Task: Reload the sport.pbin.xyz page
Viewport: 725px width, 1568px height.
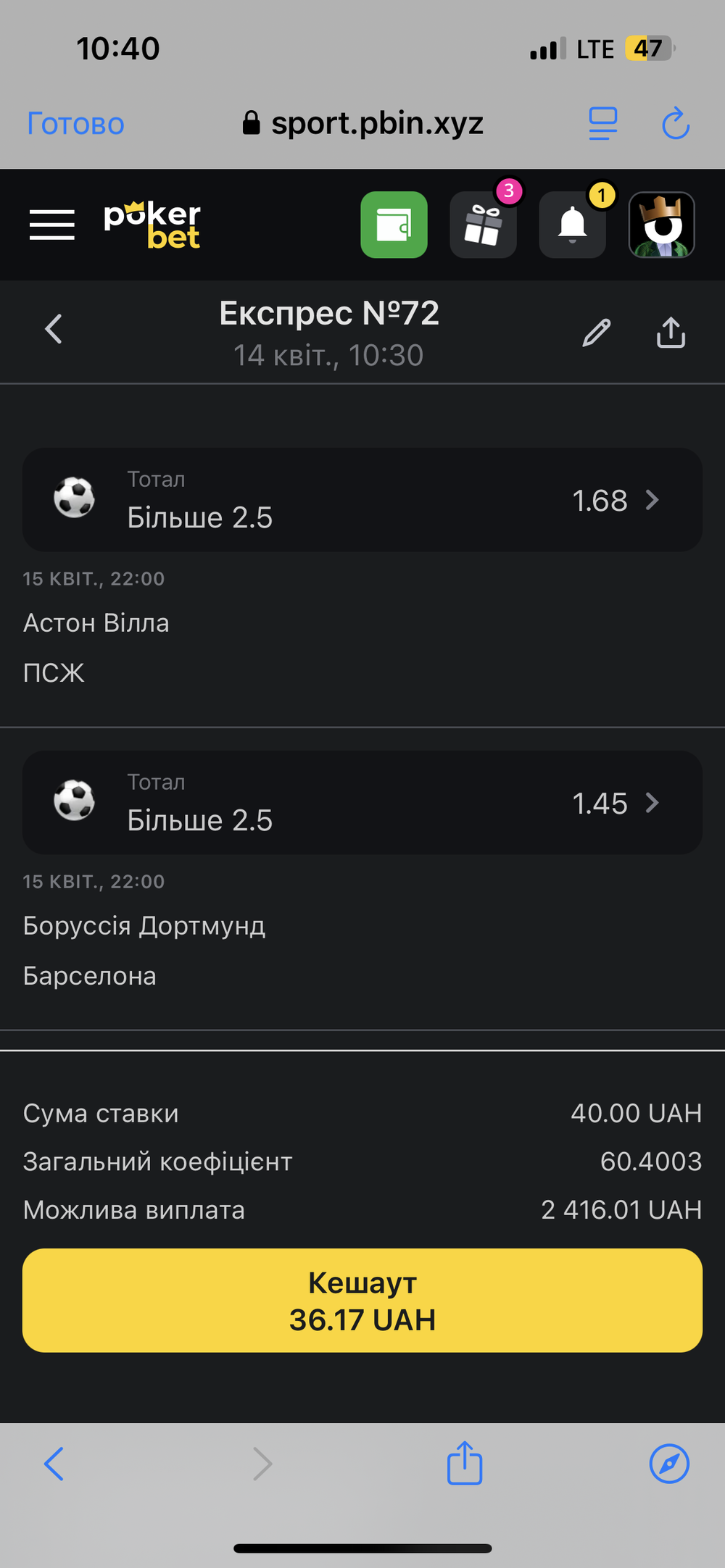Action: (676, 123)
